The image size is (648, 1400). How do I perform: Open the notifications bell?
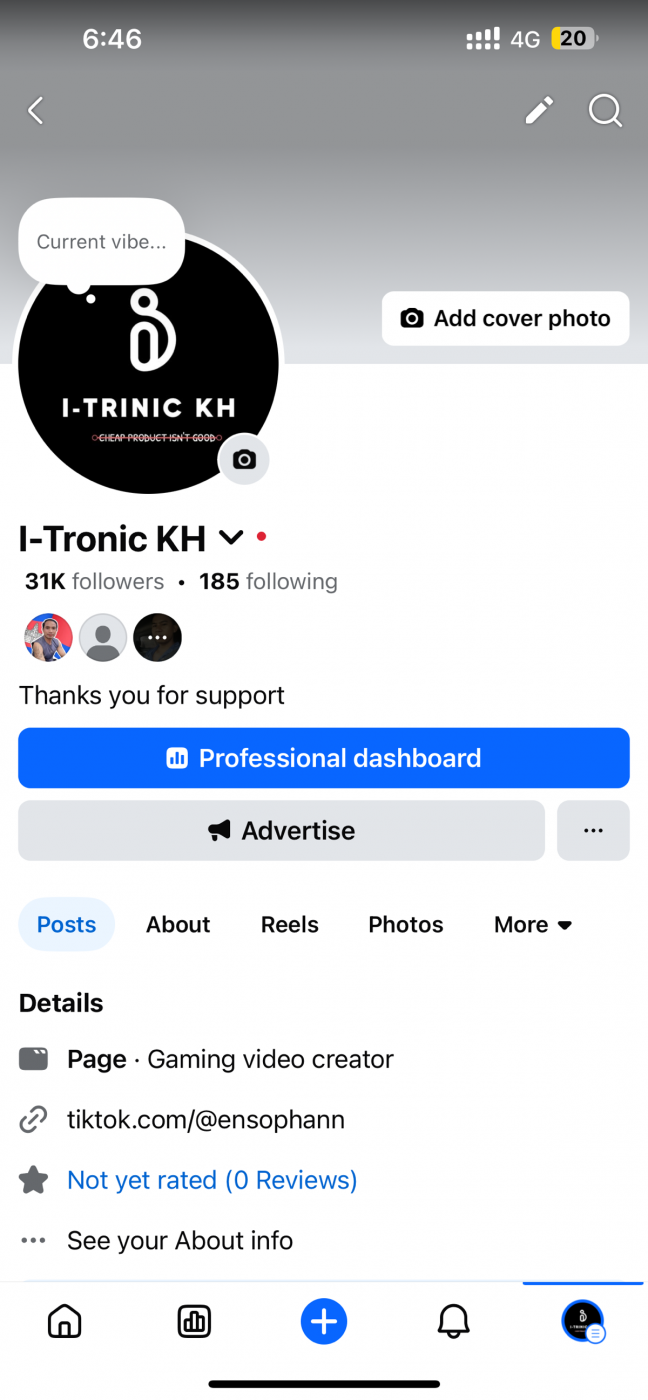[454, 1322]
